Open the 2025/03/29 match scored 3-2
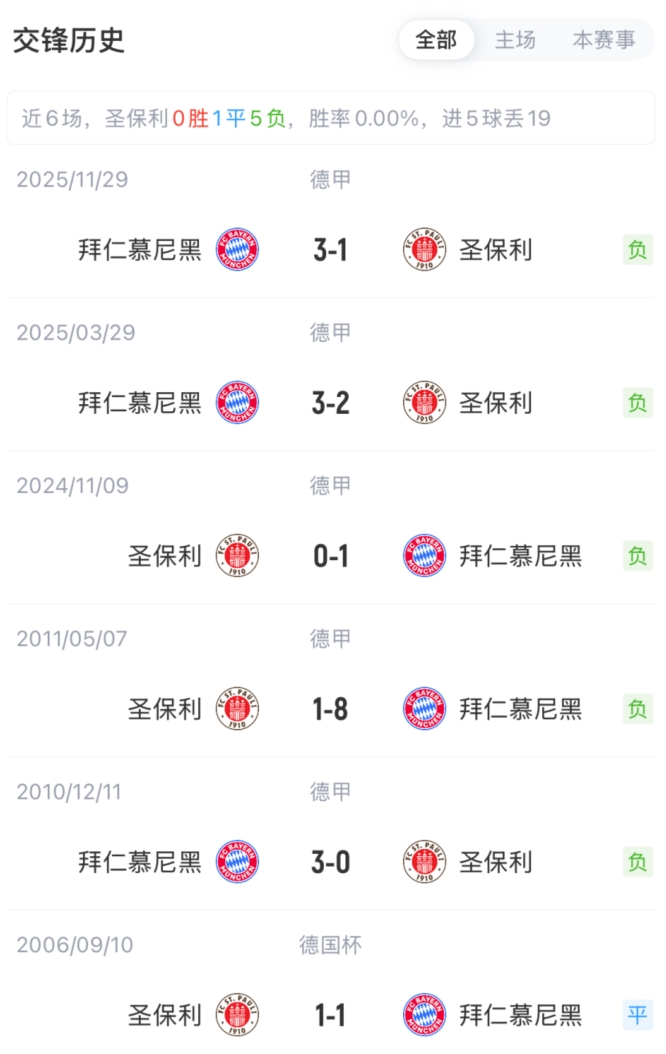 330,403
